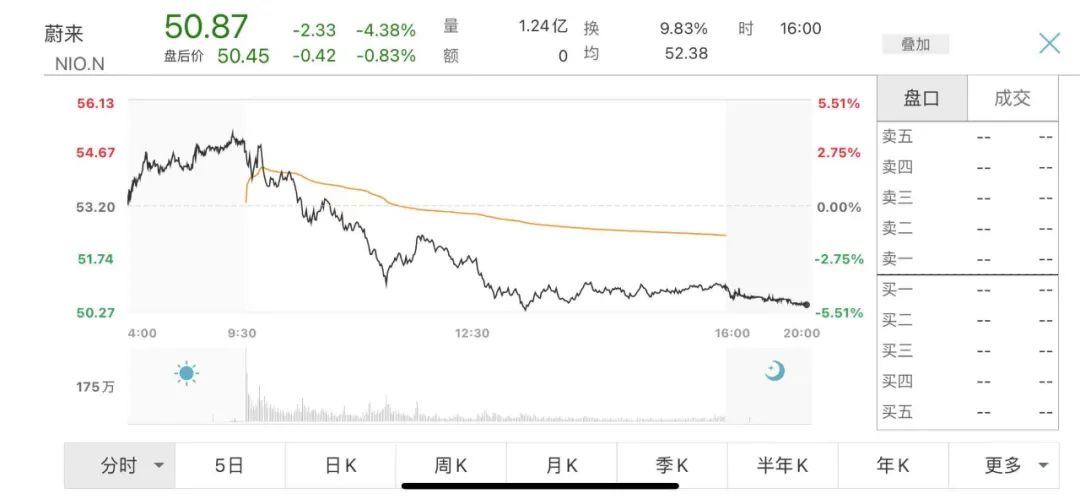The height and width of the screenshot is (499, 1080).
Task: Switch to the 成交 tab
Action: [x=1012, y=98]
